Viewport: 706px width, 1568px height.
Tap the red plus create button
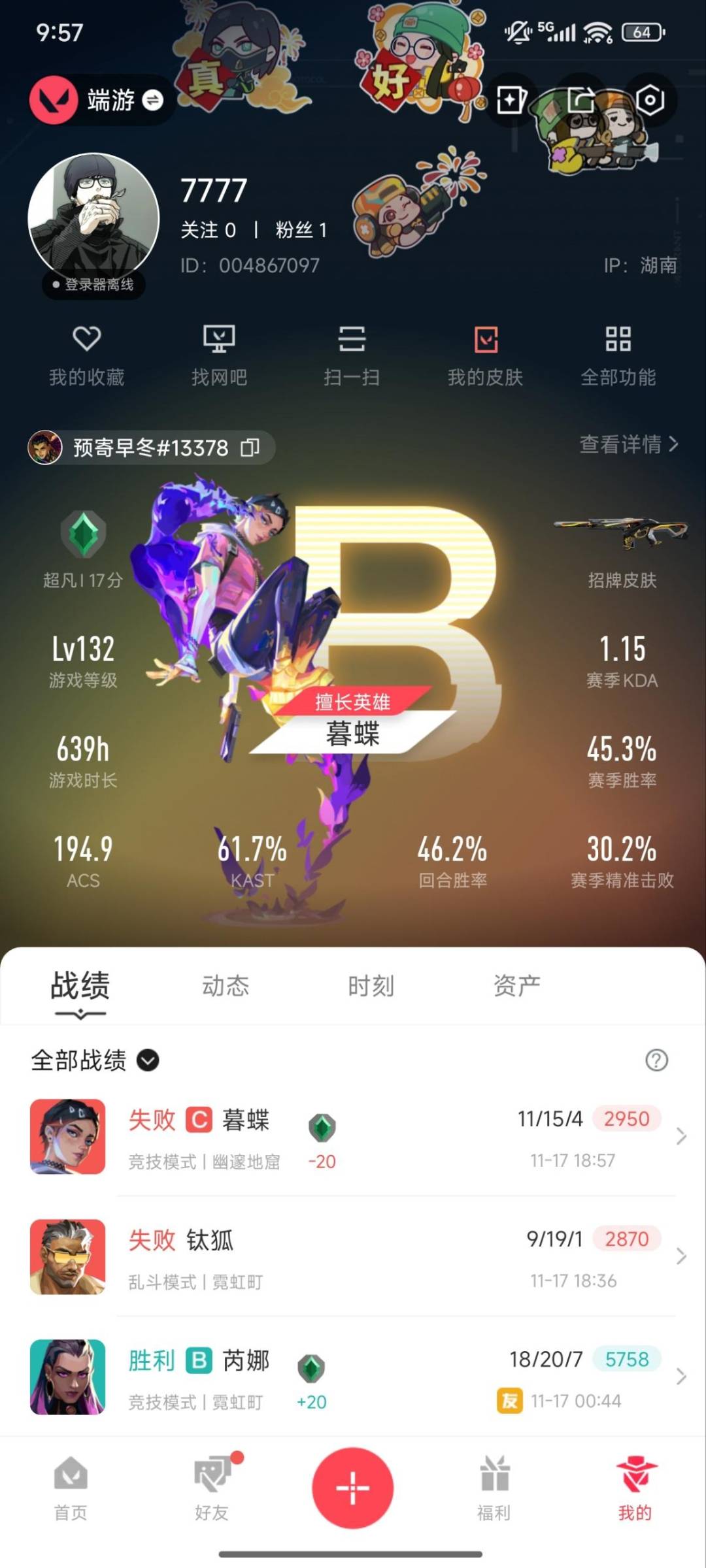pos(352,1488)
